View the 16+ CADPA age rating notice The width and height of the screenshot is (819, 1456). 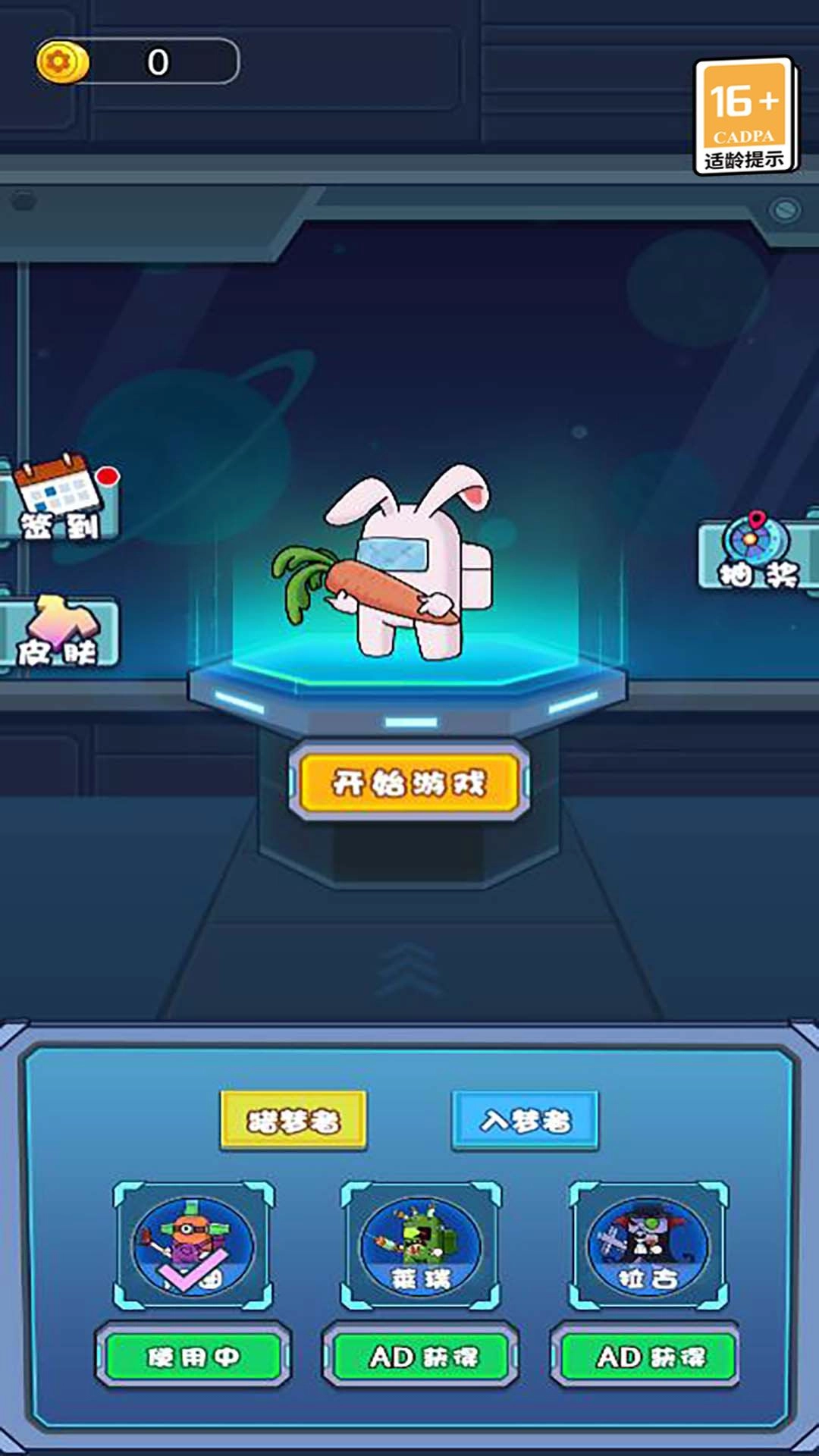(745, 116)
